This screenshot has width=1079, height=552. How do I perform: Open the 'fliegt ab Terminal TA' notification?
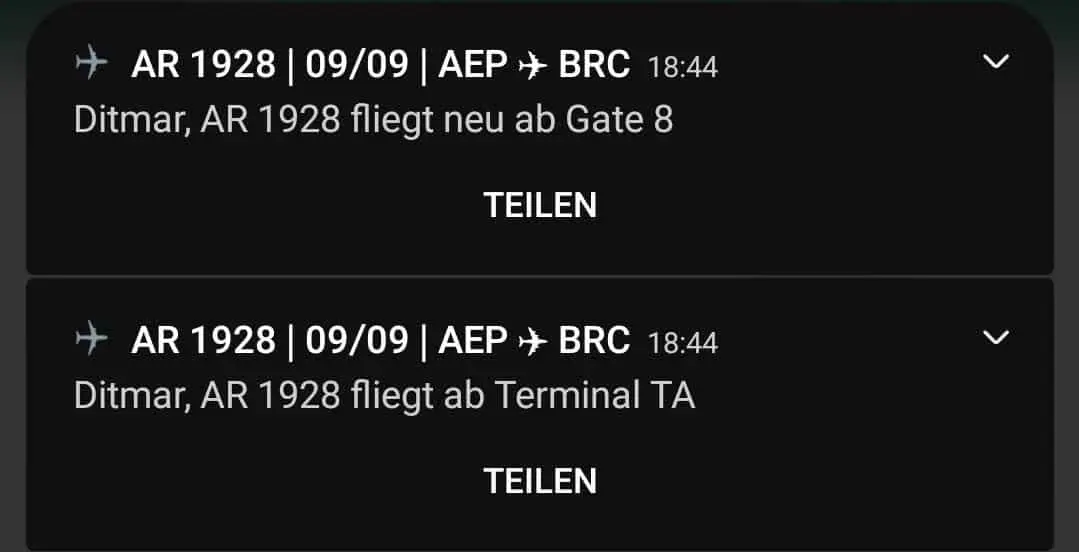click(384, 396)
